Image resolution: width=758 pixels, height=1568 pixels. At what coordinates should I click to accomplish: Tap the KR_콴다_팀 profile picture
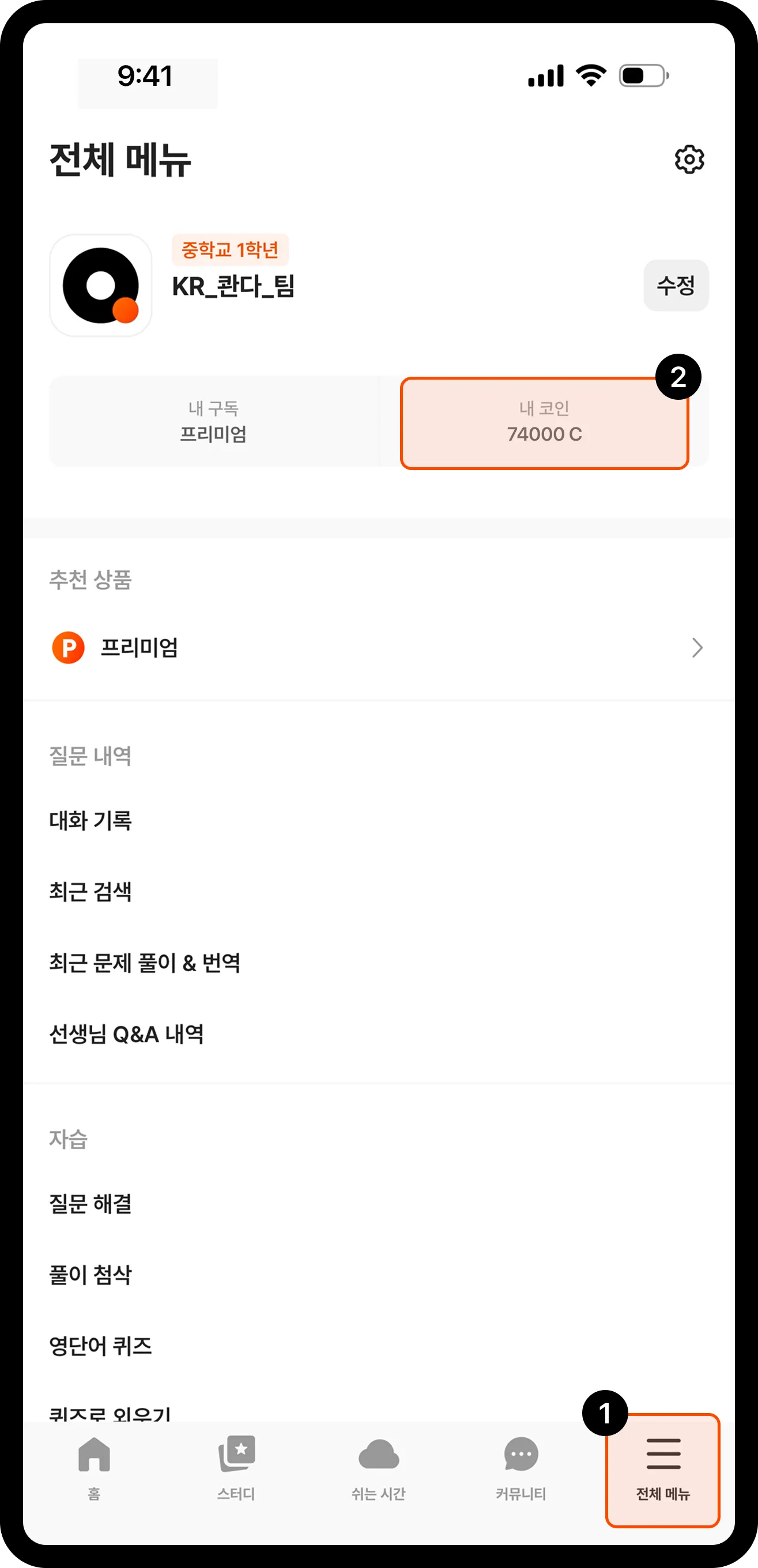click(100, 286)
